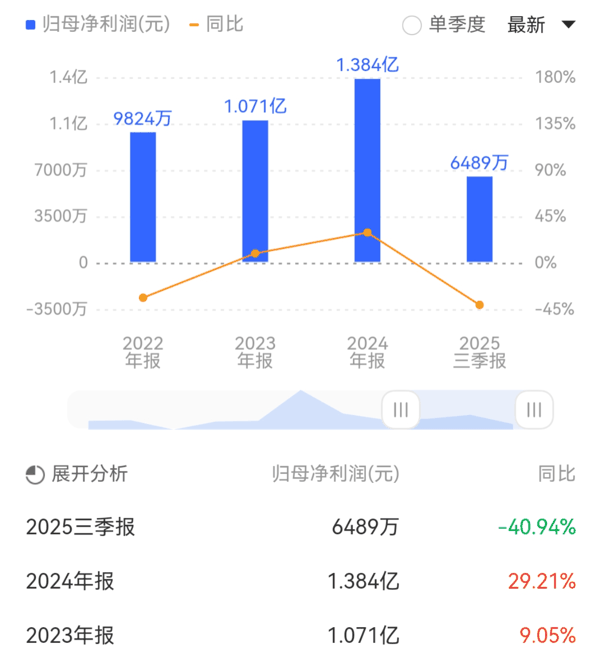Image resolution: width=600 pixels, height=659 pixels.
Task: Open the 最新 dropdown
Action: pyautogui.click(x=541, y=25)
